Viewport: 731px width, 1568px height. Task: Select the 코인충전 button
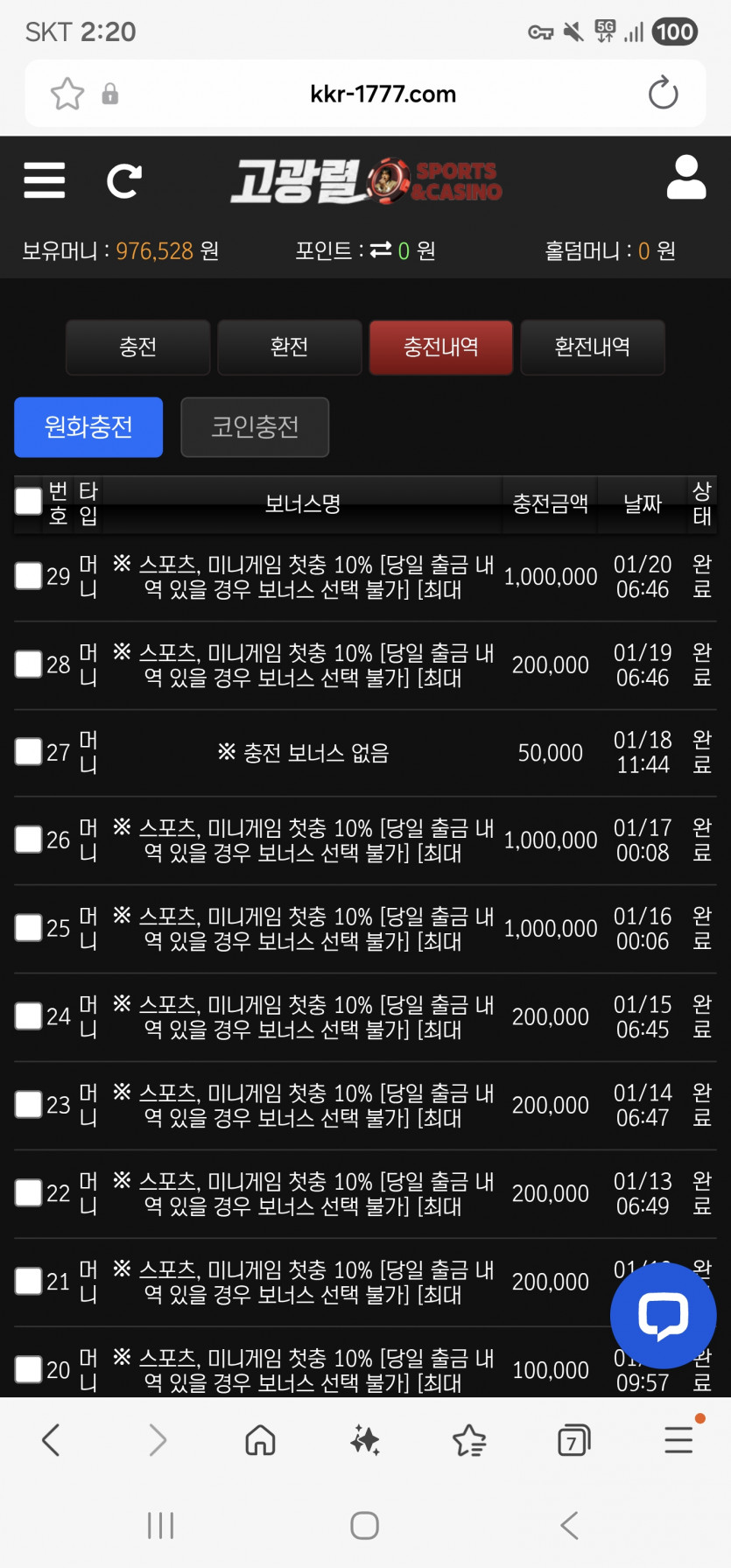point(255,427)
